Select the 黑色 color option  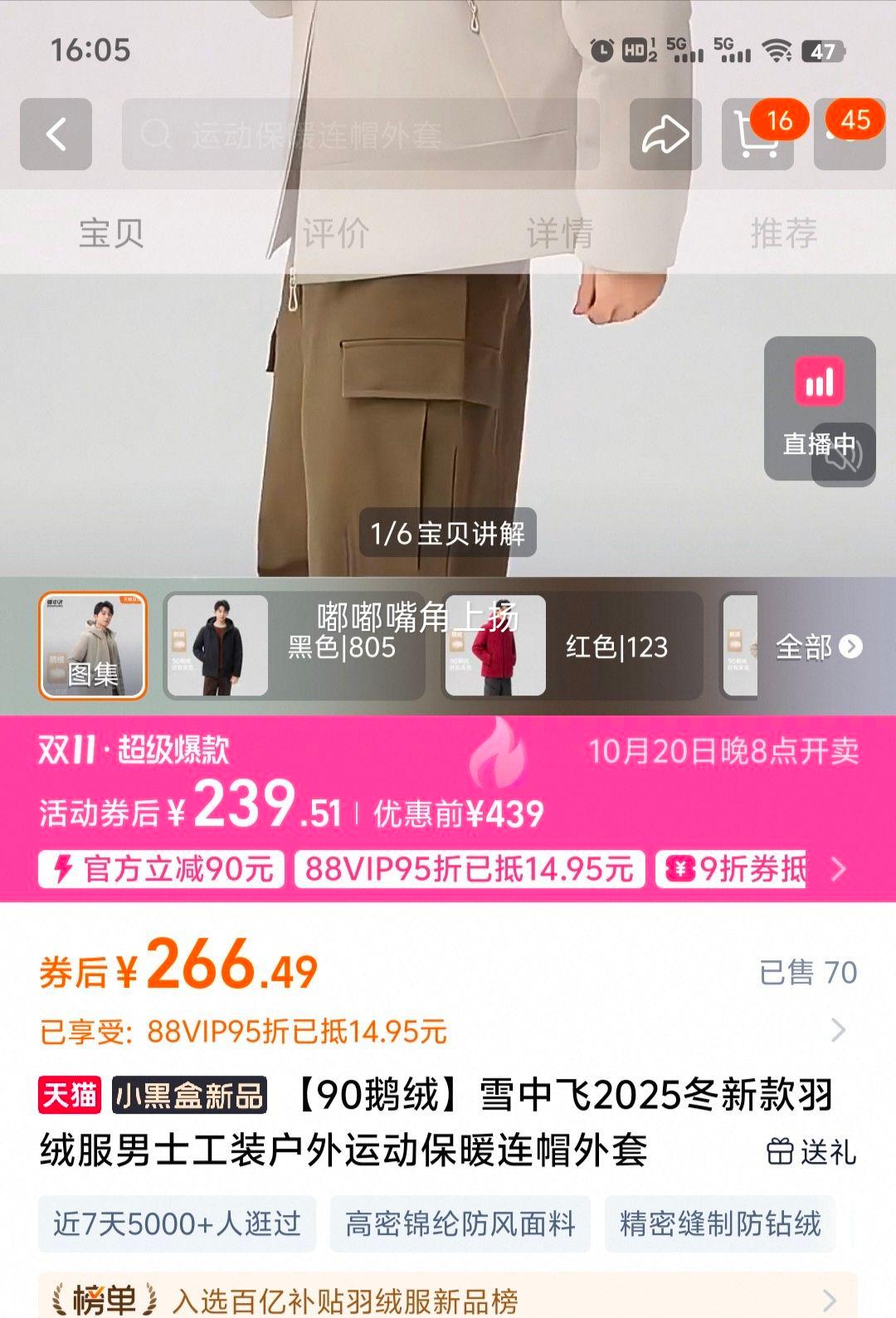tap(295, 646)
